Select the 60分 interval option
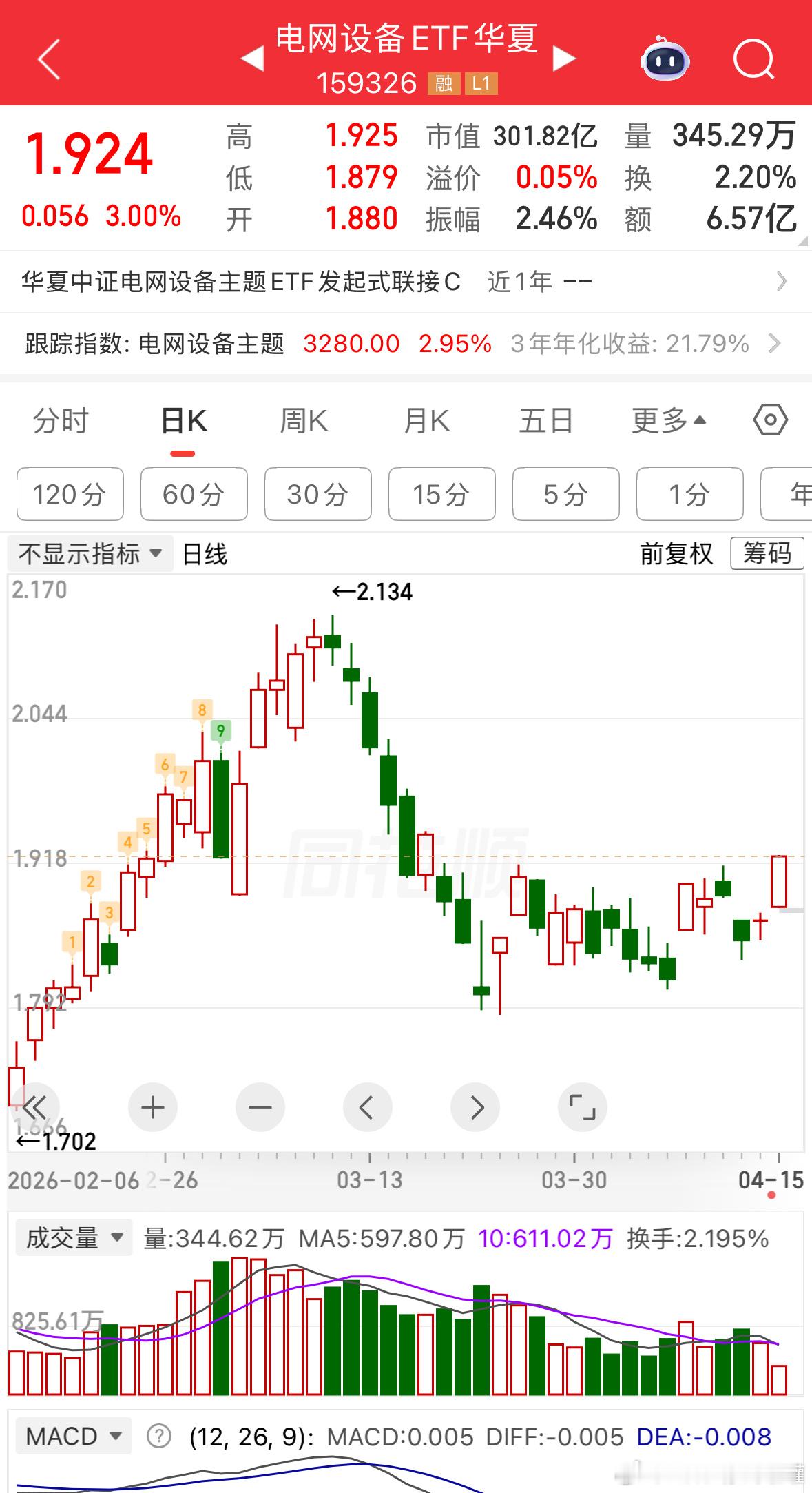 click(194, 494)
